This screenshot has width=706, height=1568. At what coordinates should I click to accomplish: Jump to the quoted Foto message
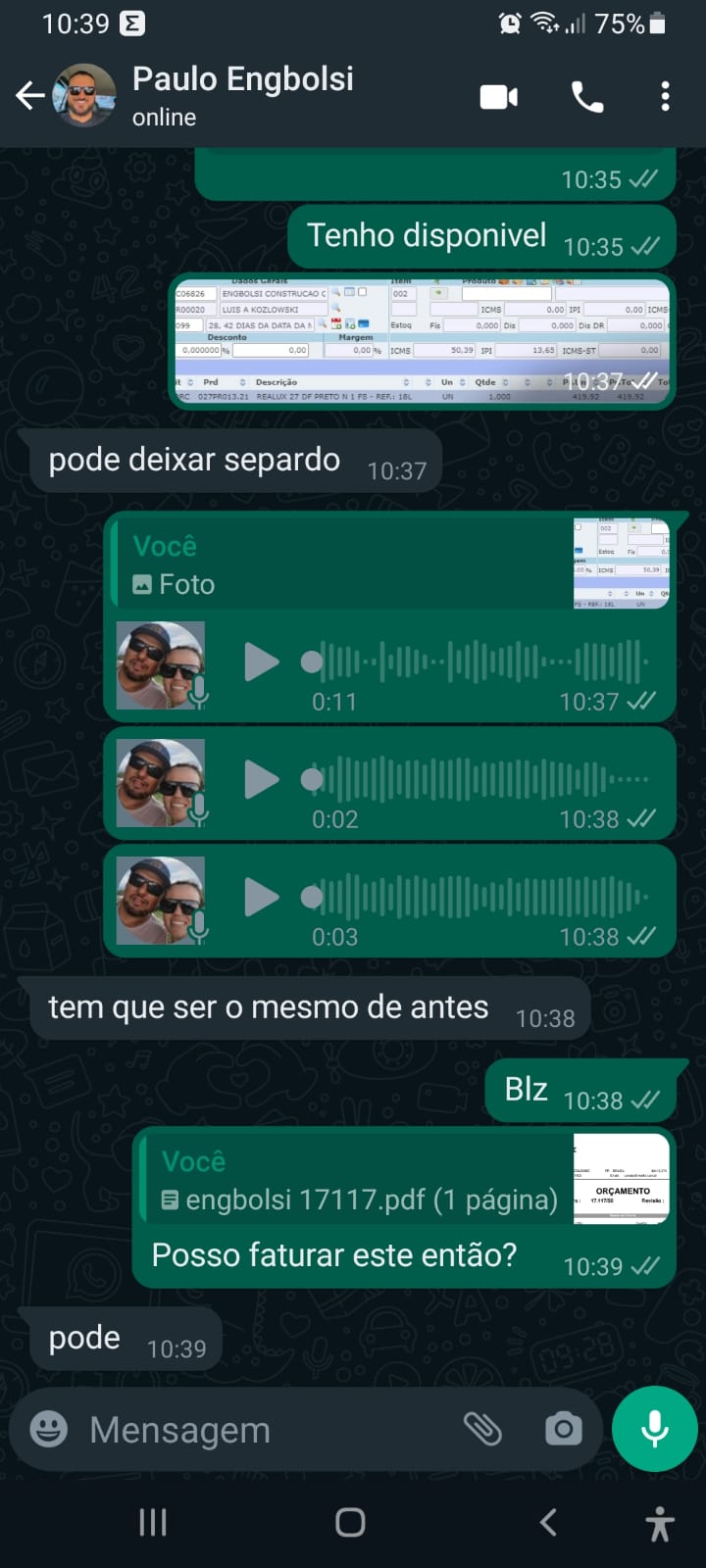coord(392,564)
